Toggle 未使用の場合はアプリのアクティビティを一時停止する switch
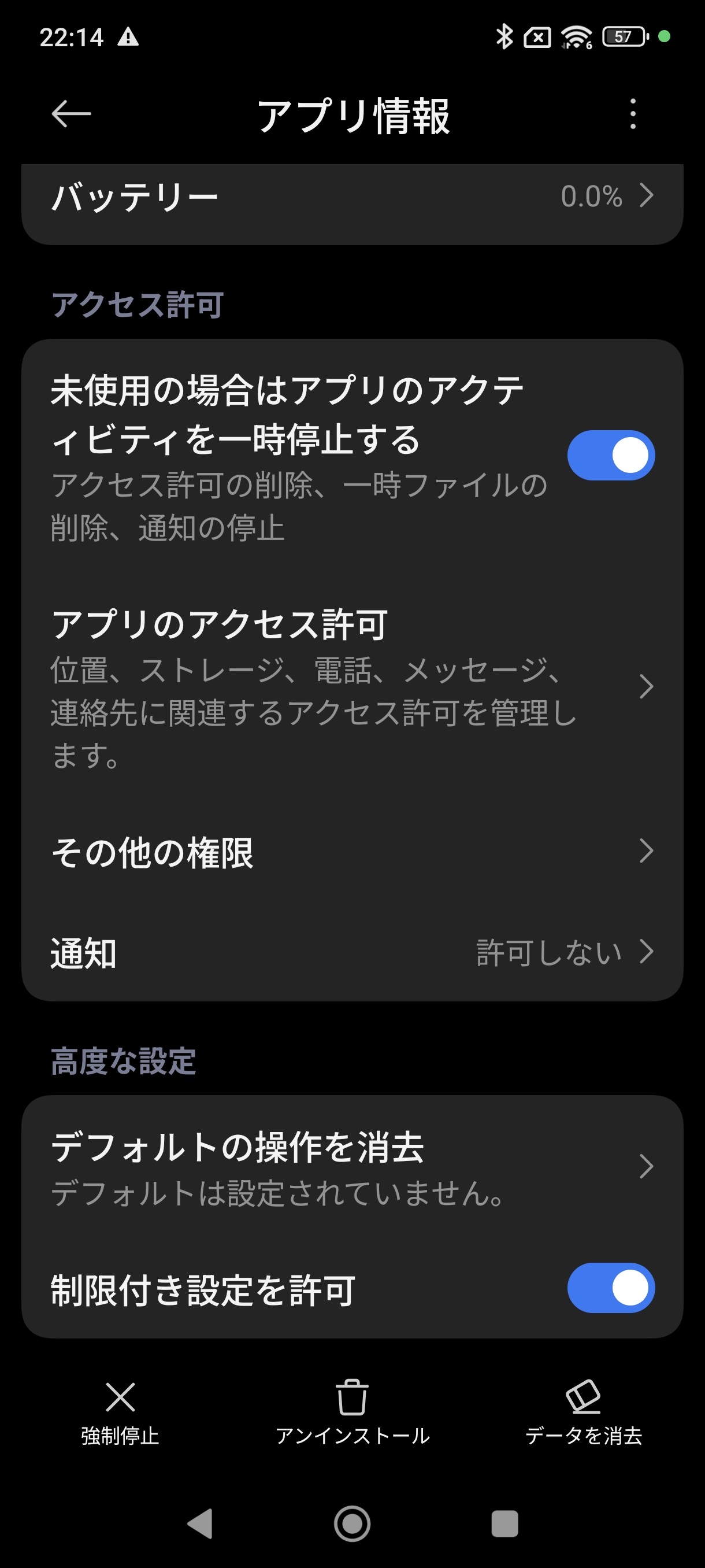Image resolution: width=705 pixels, height=1568 pixels. (611, 455)
